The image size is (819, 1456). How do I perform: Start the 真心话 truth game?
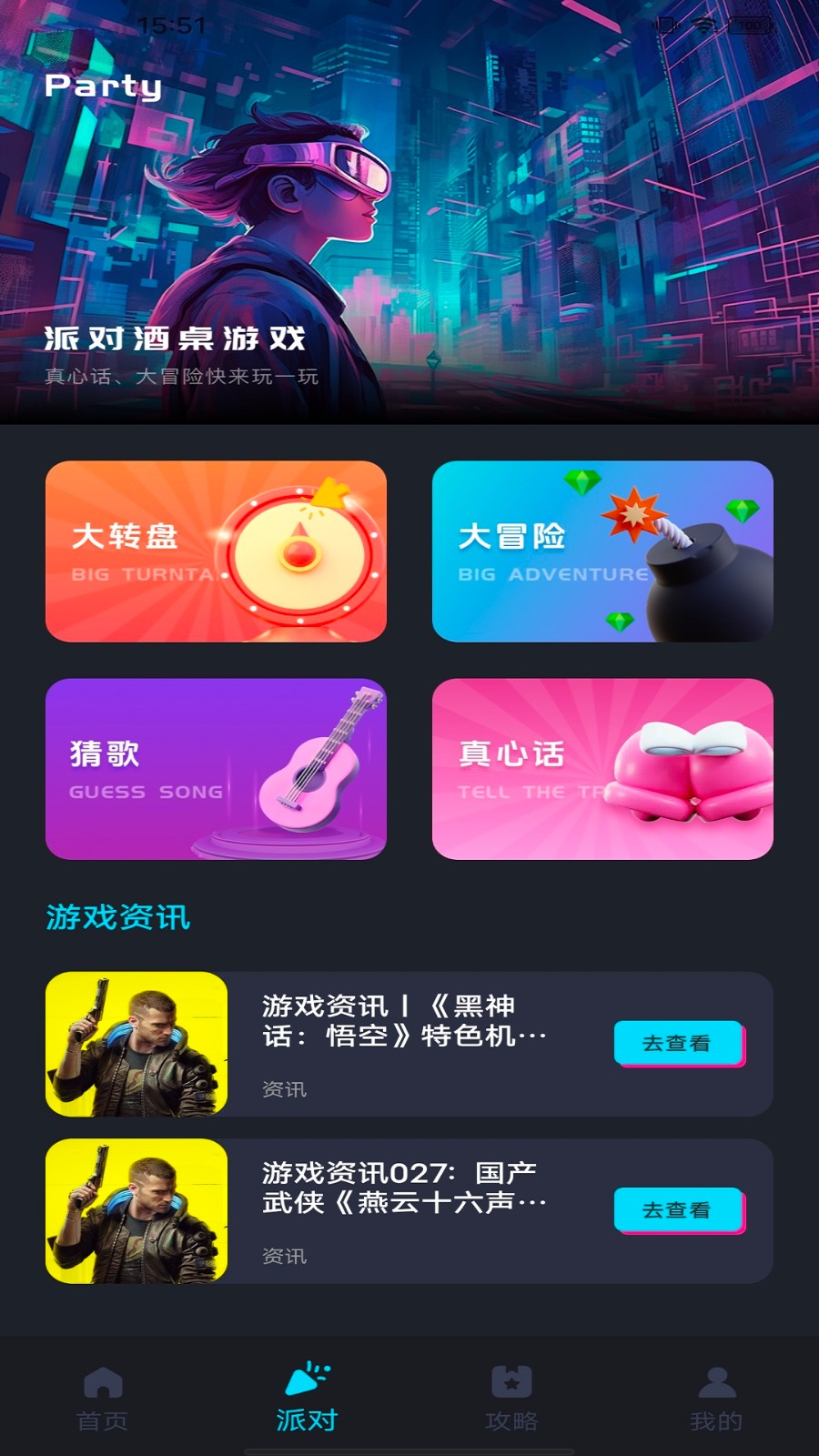tap(602, 769)
